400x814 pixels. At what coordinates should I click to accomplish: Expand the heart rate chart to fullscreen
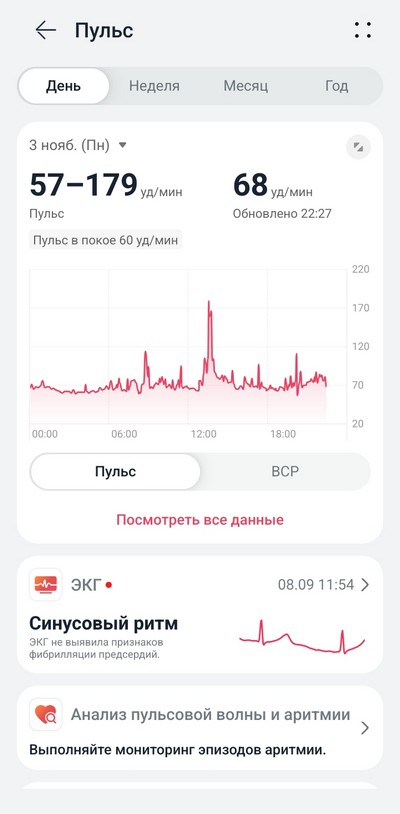pos(358,147)
